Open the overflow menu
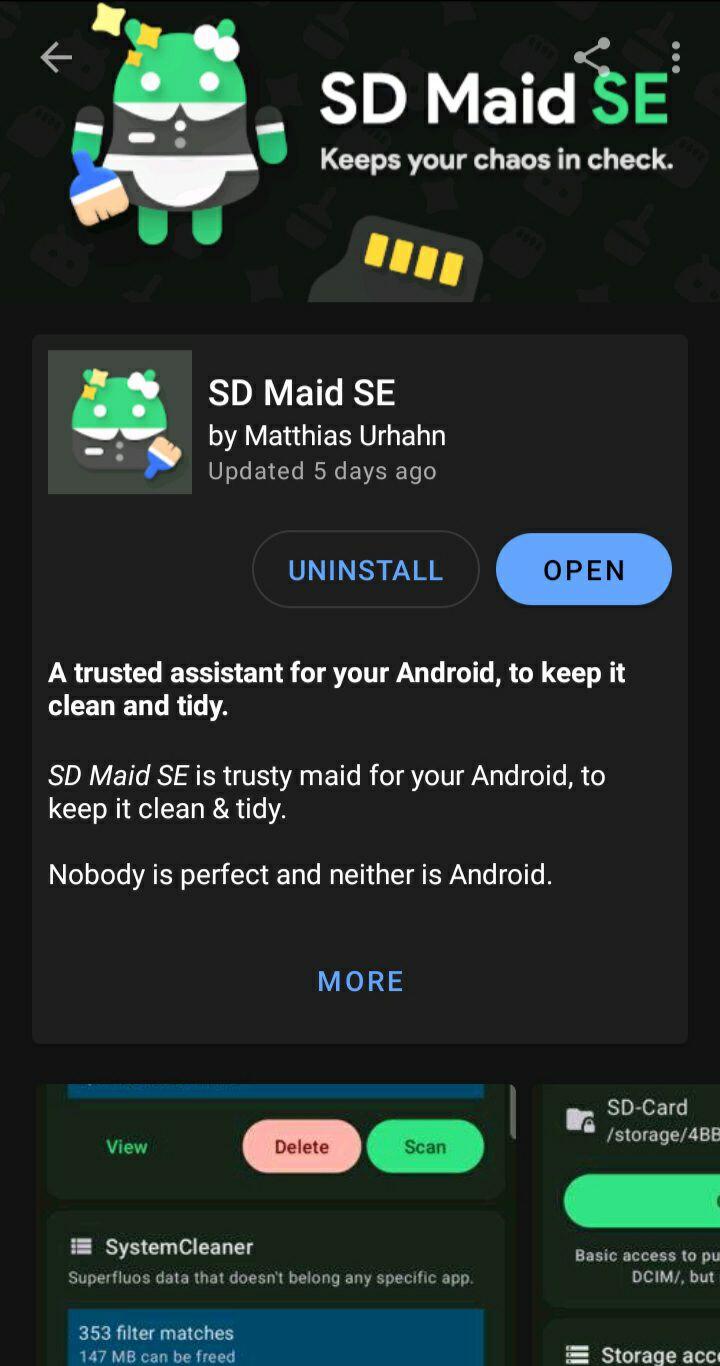This screenshot has width=720, height=1366. [x=676, y=58]
